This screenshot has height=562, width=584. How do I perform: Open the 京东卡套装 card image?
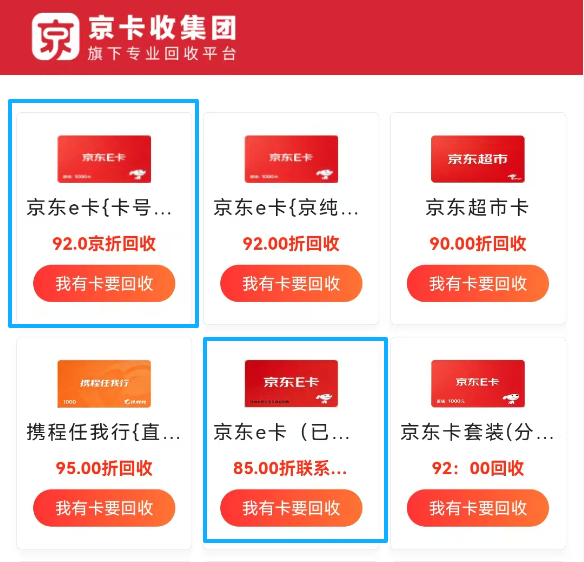coord(478,384)
